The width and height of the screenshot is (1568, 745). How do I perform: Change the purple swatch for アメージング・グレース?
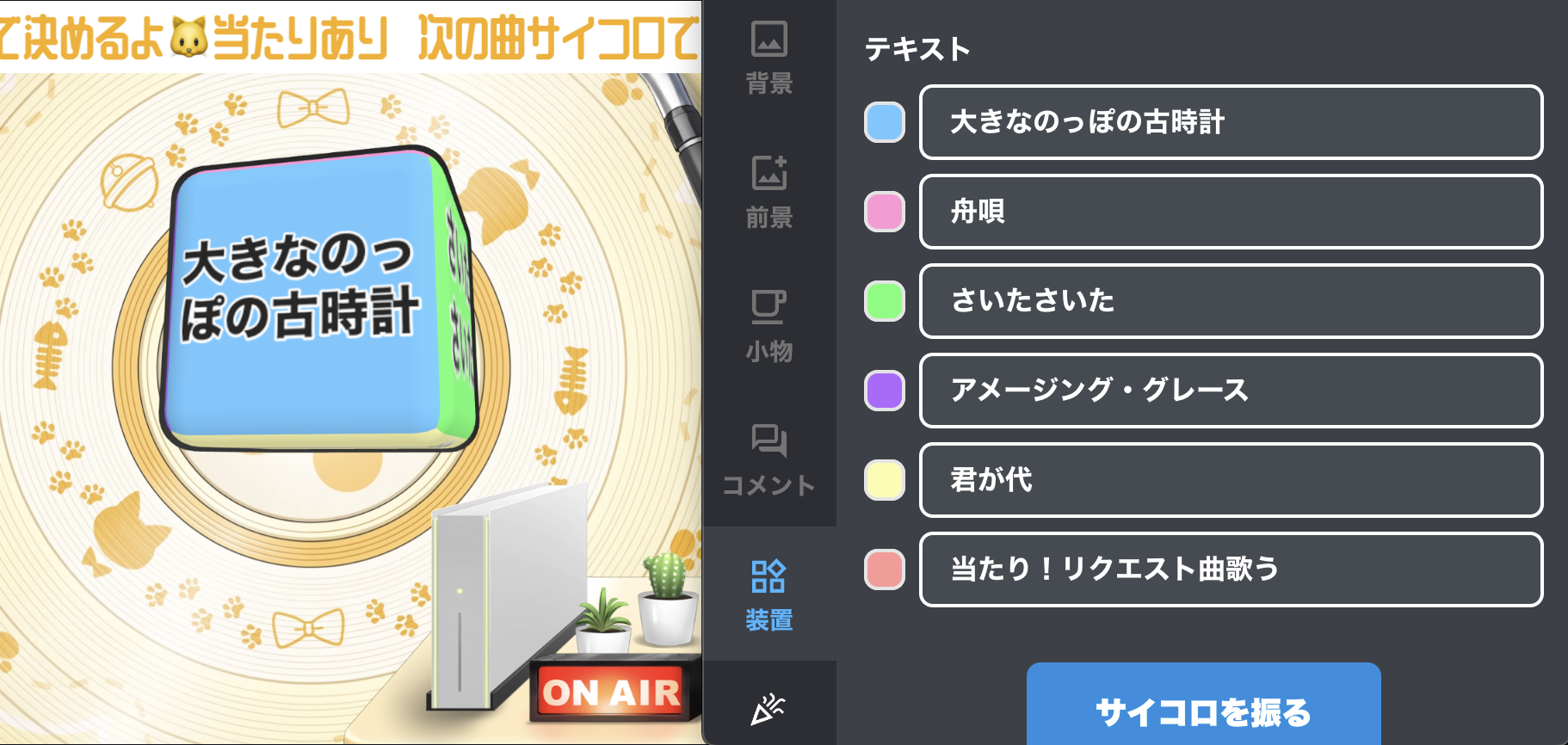[885, 391]
